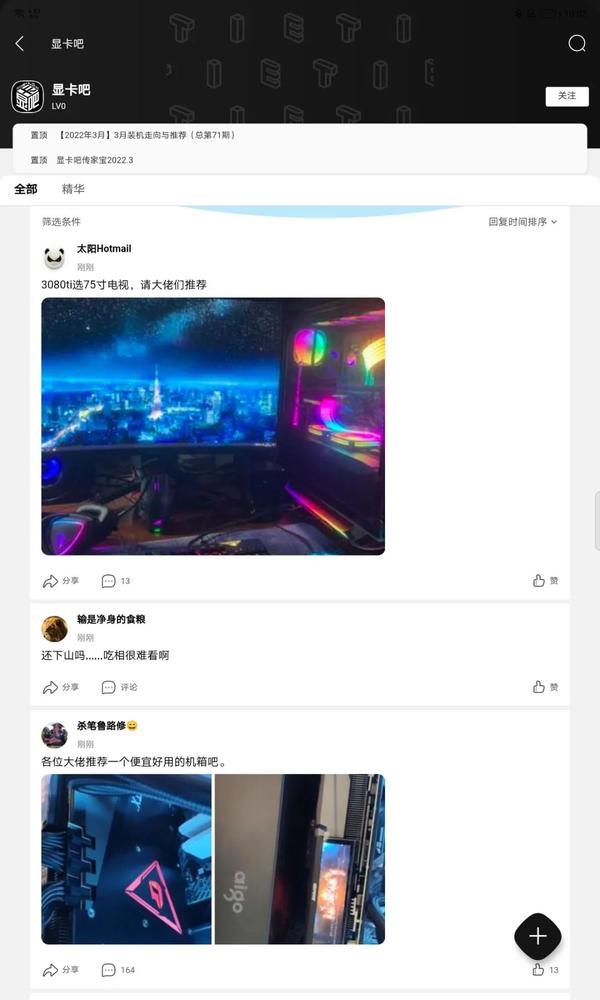View the 164 comments on 杀笔鲁路修's post

point(118,970)
